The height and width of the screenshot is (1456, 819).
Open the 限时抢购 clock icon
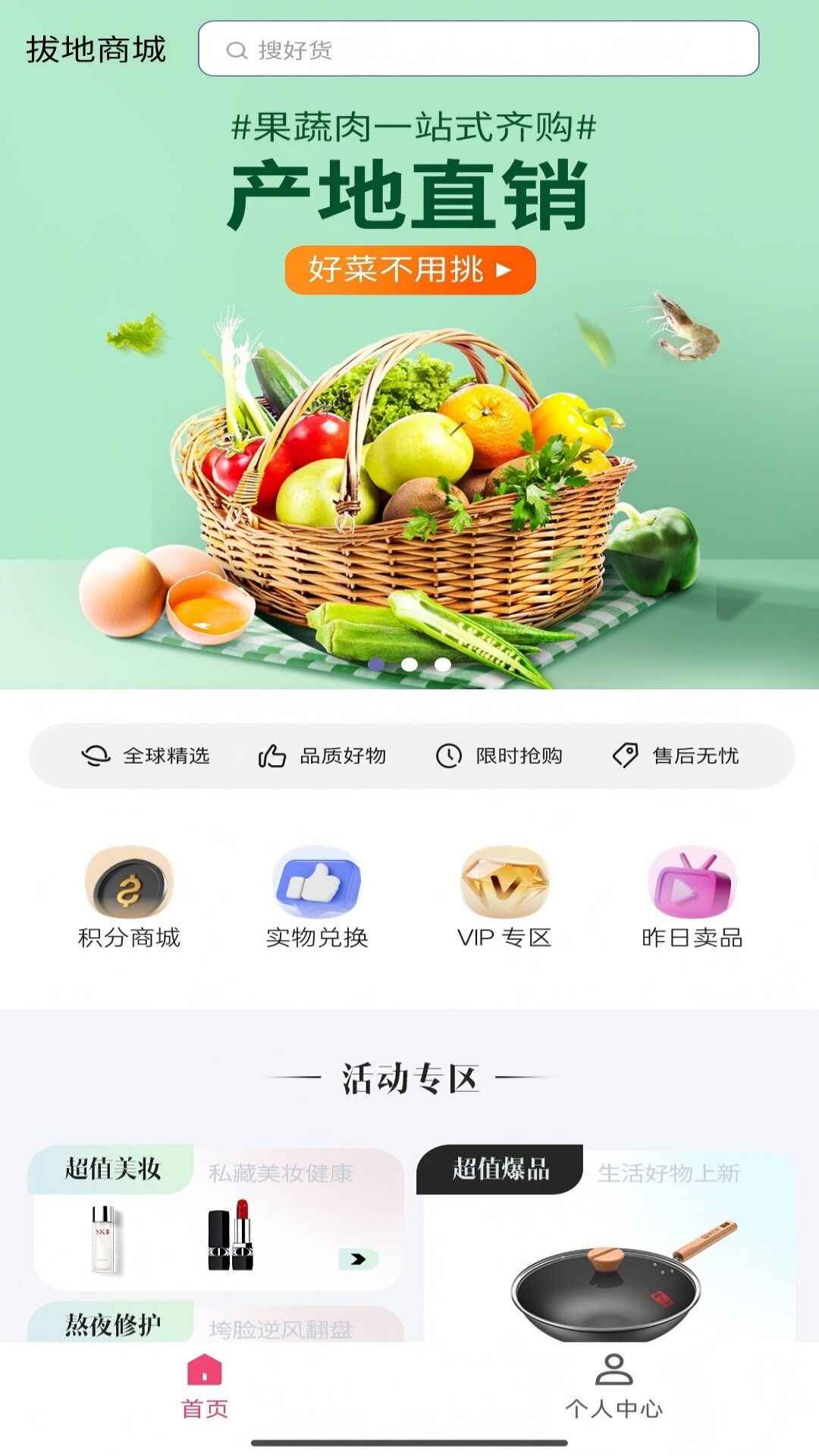449,755
